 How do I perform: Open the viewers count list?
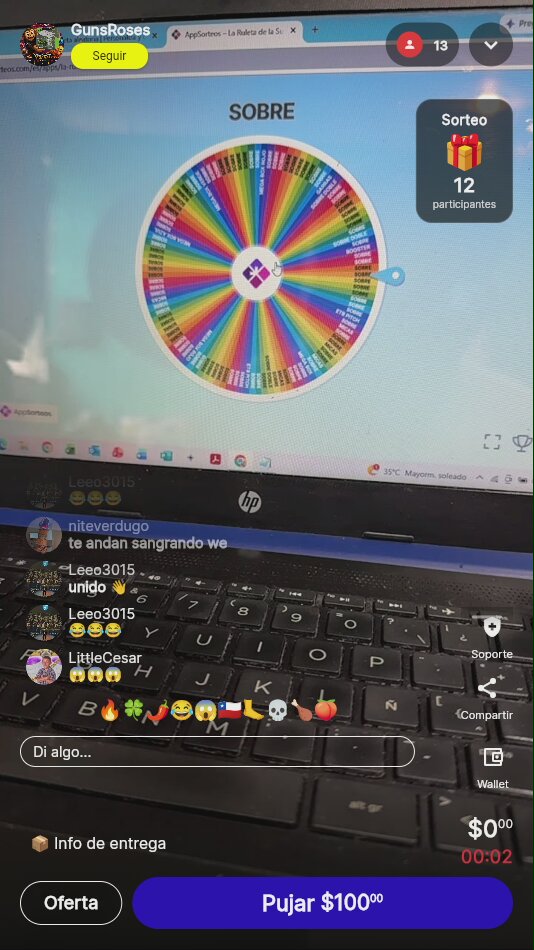click(x=422, y=45)
